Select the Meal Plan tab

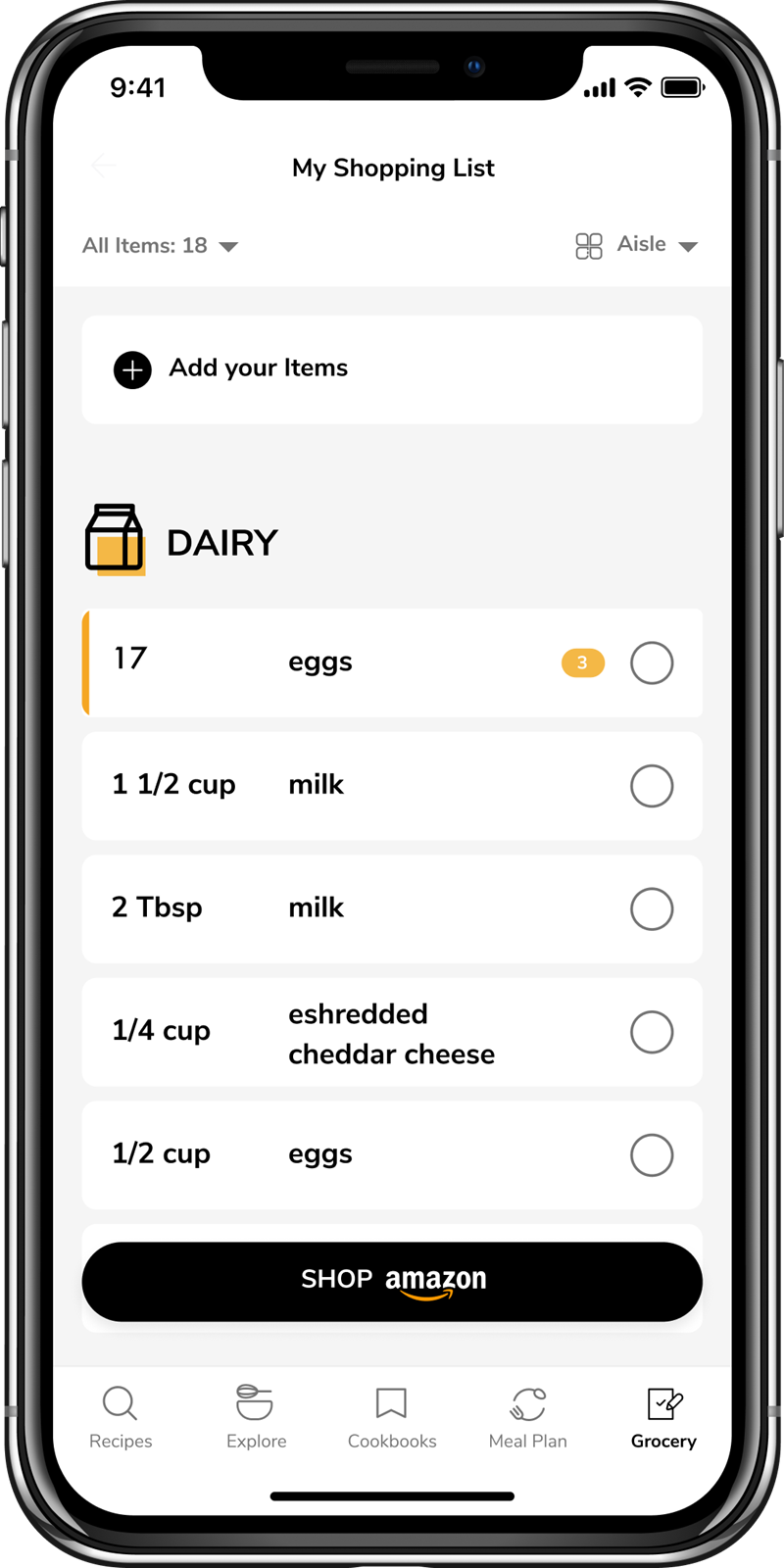pos(528,1417)
